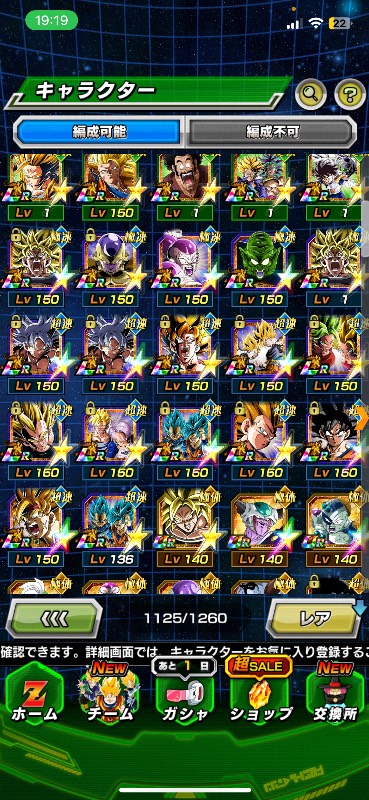This screenshot has width=369, height=800.
Task: Open the レア sort button
Action: tap(314, 618)
